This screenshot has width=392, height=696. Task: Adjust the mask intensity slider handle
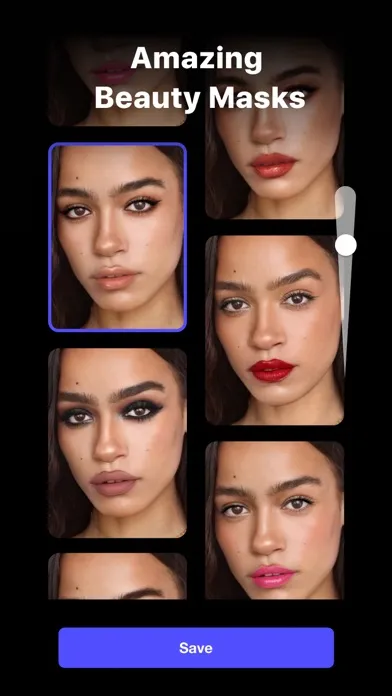tap(346, 245)
